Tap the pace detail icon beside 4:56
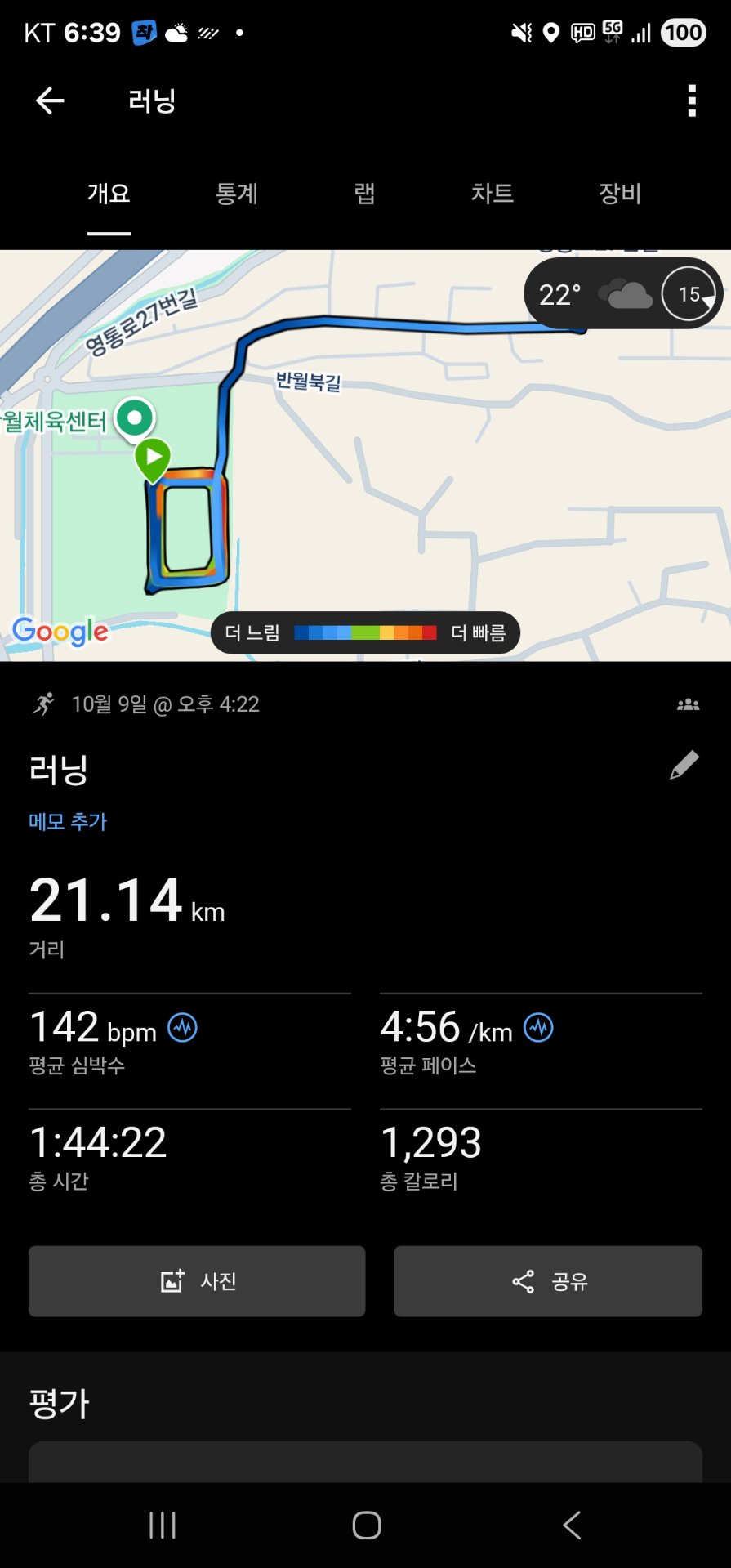Viewport: 731px width, 1568px height. (539, 1028)
